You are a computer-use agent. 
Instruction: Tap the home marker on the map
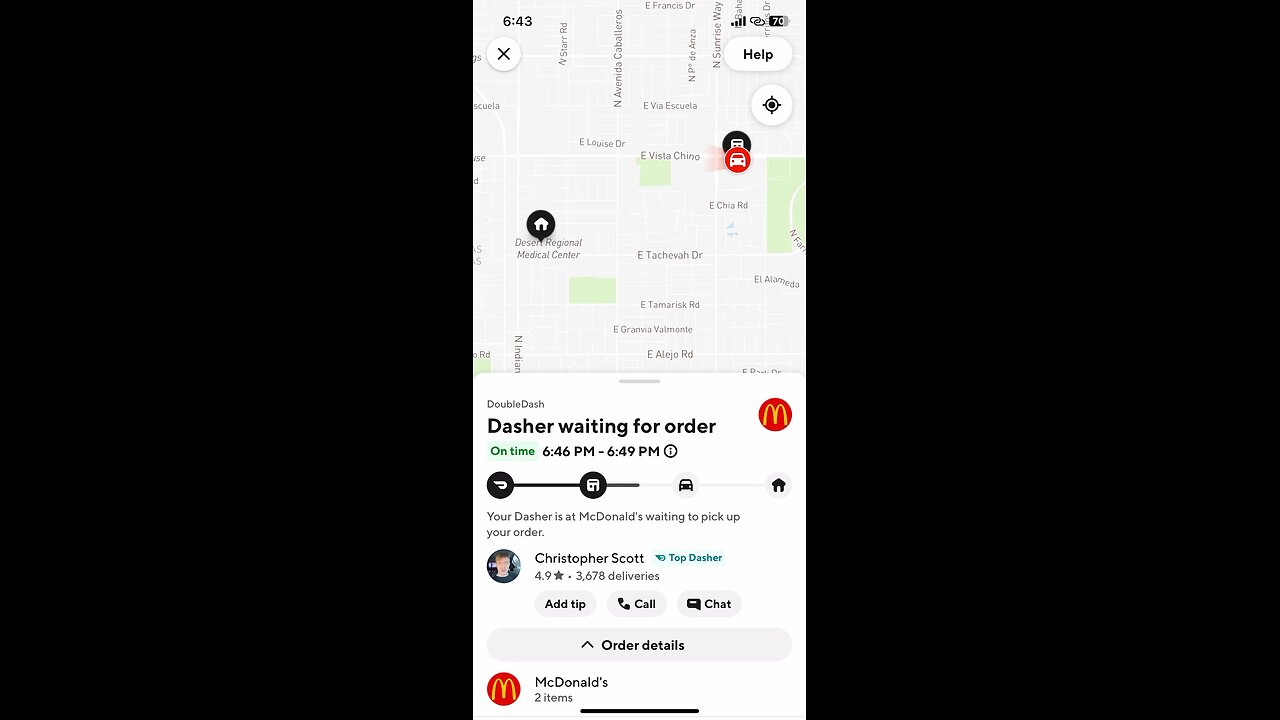(541, 225)
